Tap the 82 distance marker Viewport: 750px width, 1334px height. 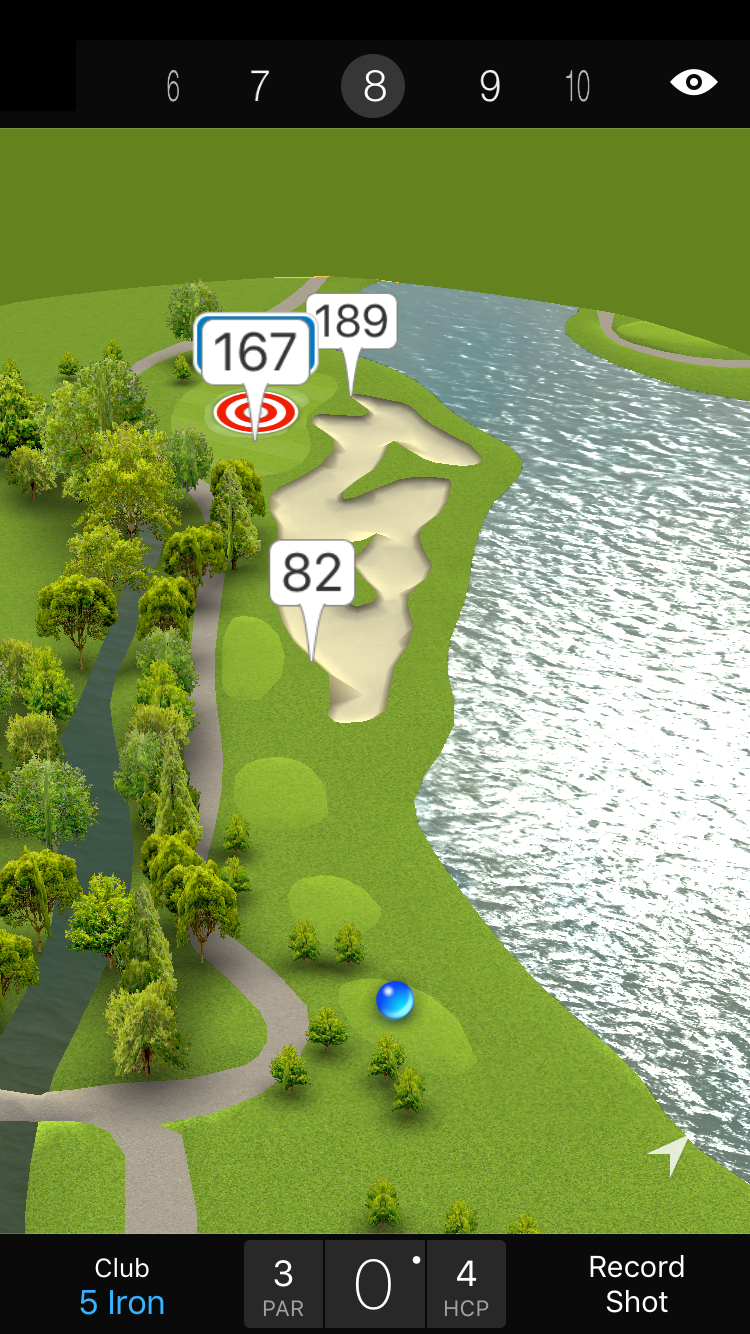click(312, 573)
